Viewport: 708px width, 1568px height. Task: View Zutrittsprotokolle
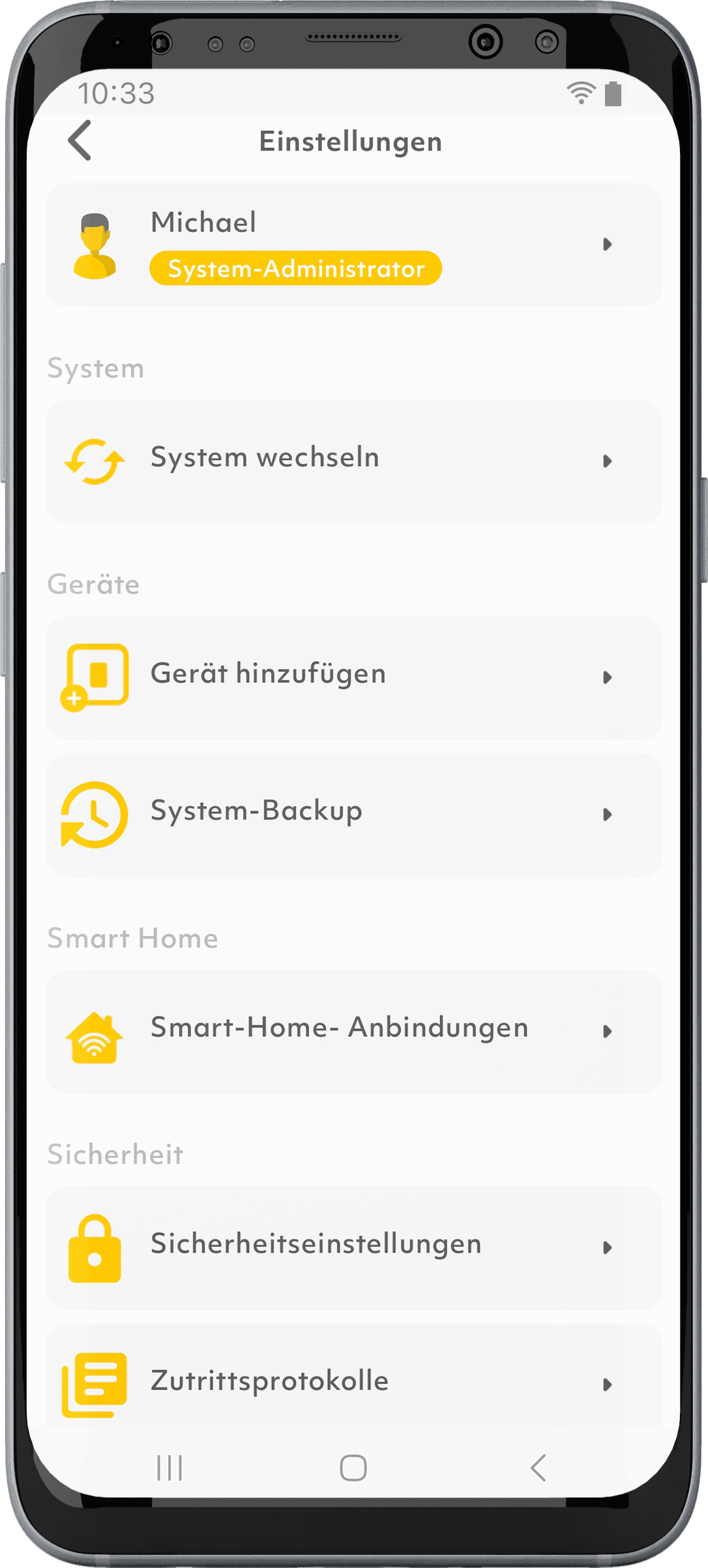coord(353,1380)
